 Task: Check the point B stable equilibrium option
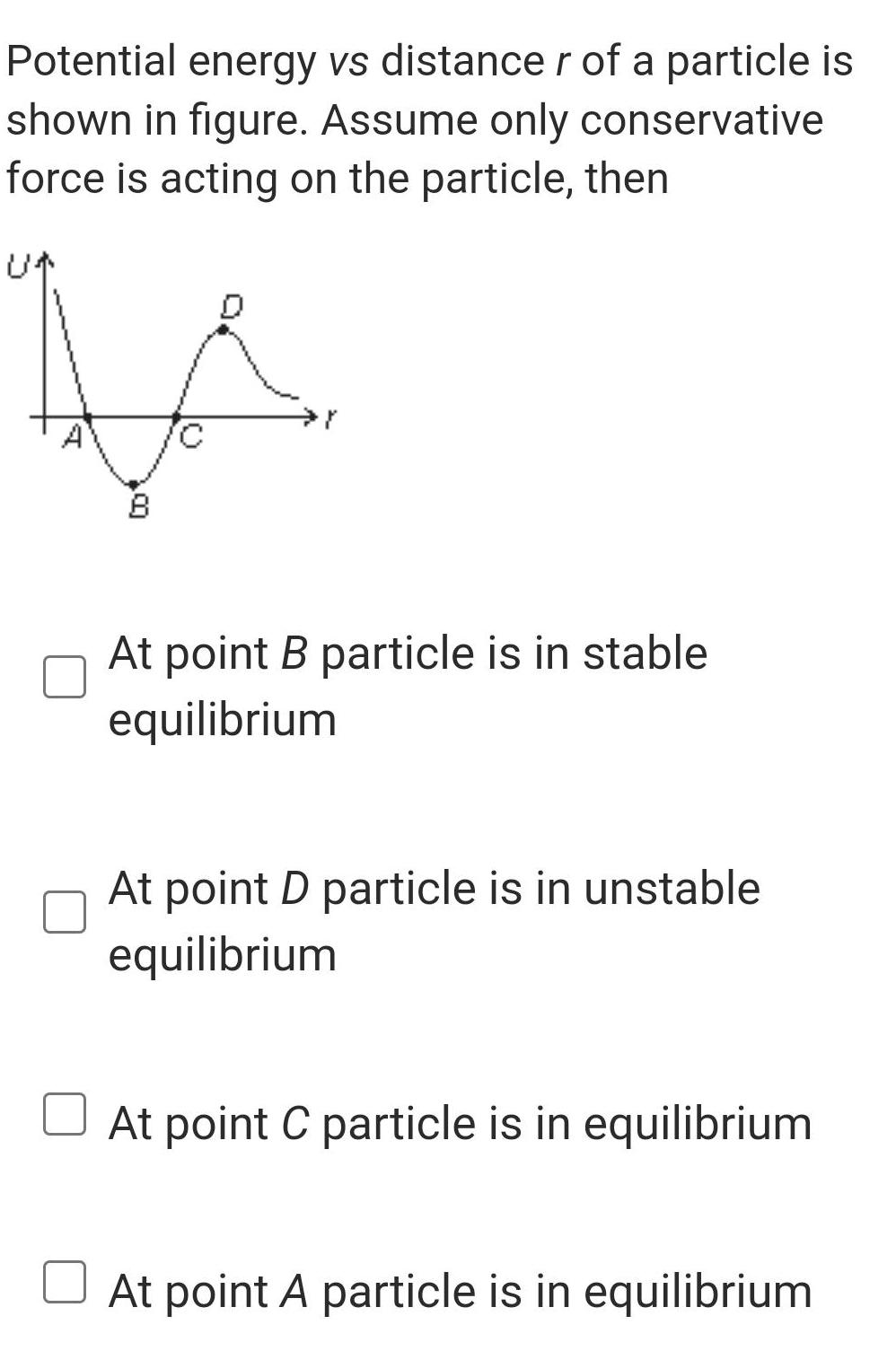[65, 677]
